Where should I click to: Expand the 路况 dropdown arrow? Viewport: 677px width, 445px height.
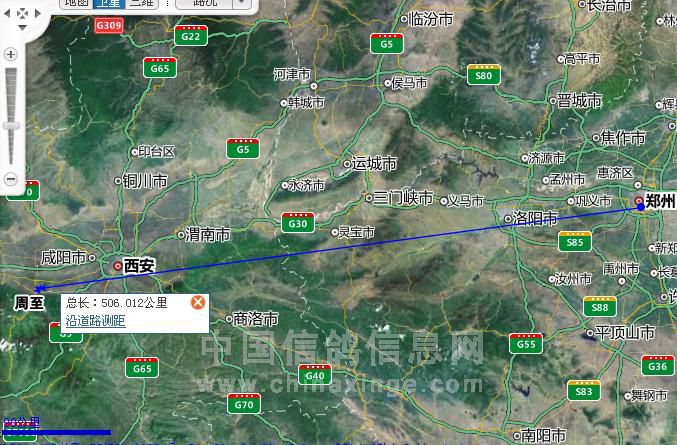(x=240, y=3)
